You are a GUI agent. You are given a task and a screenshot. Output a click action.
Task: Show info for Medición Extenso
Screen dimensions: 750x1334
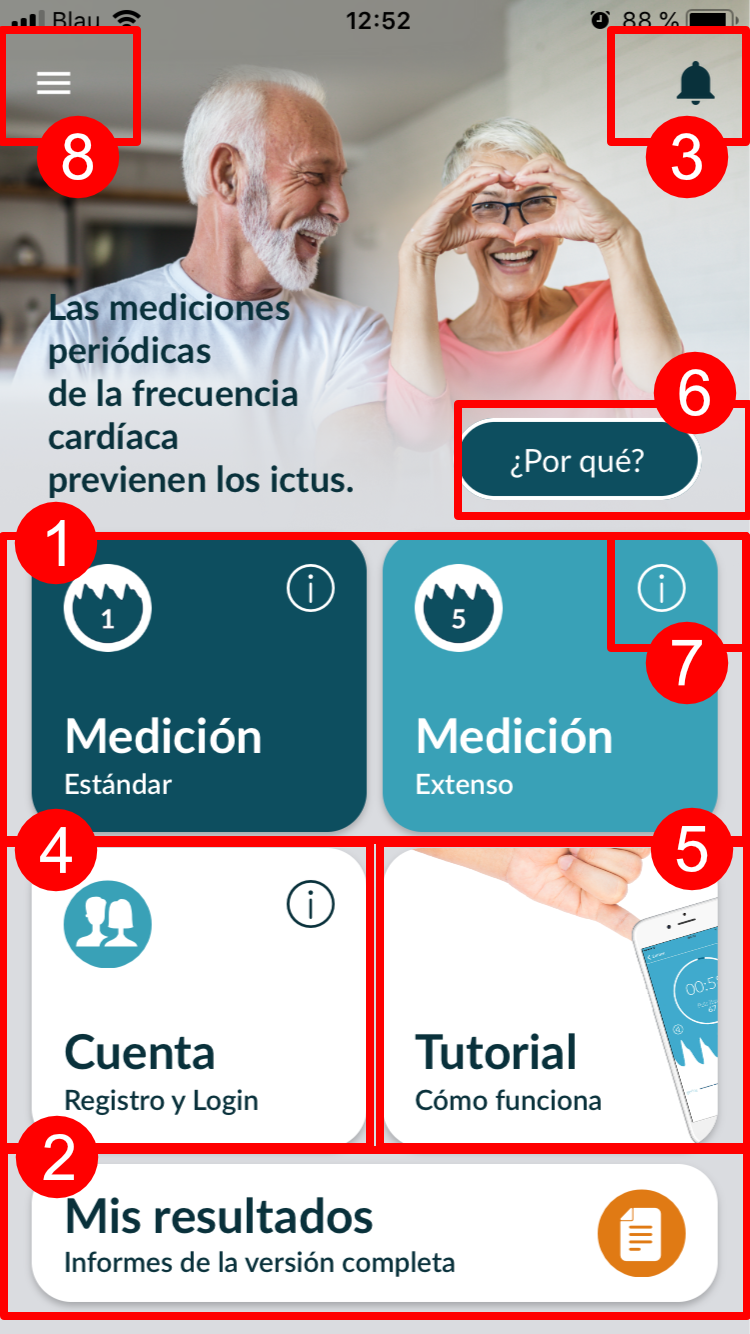click(x=661, y=590)
